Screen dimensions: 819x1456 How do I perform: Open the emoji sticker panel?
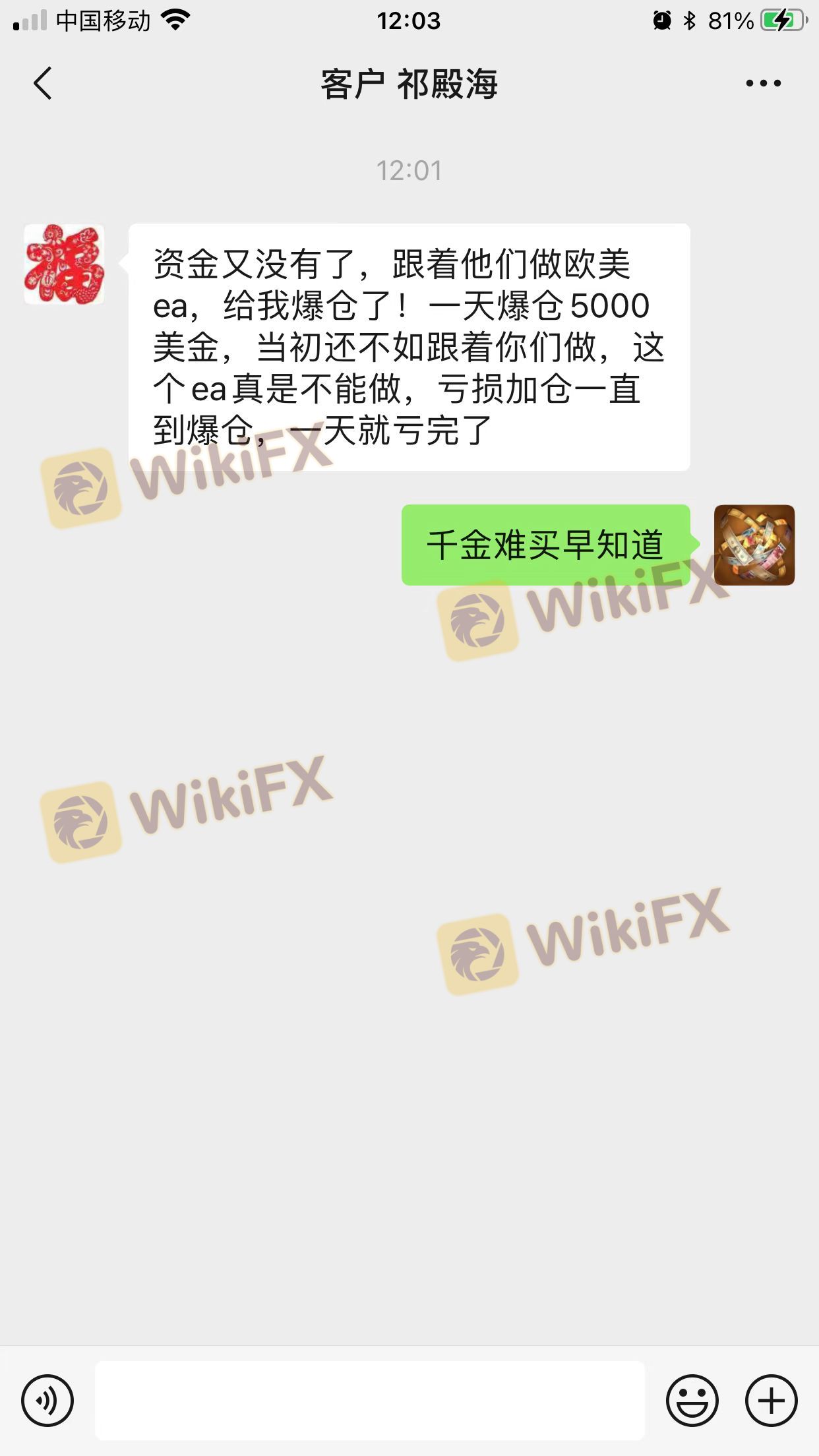click(x=692, y=1400)
